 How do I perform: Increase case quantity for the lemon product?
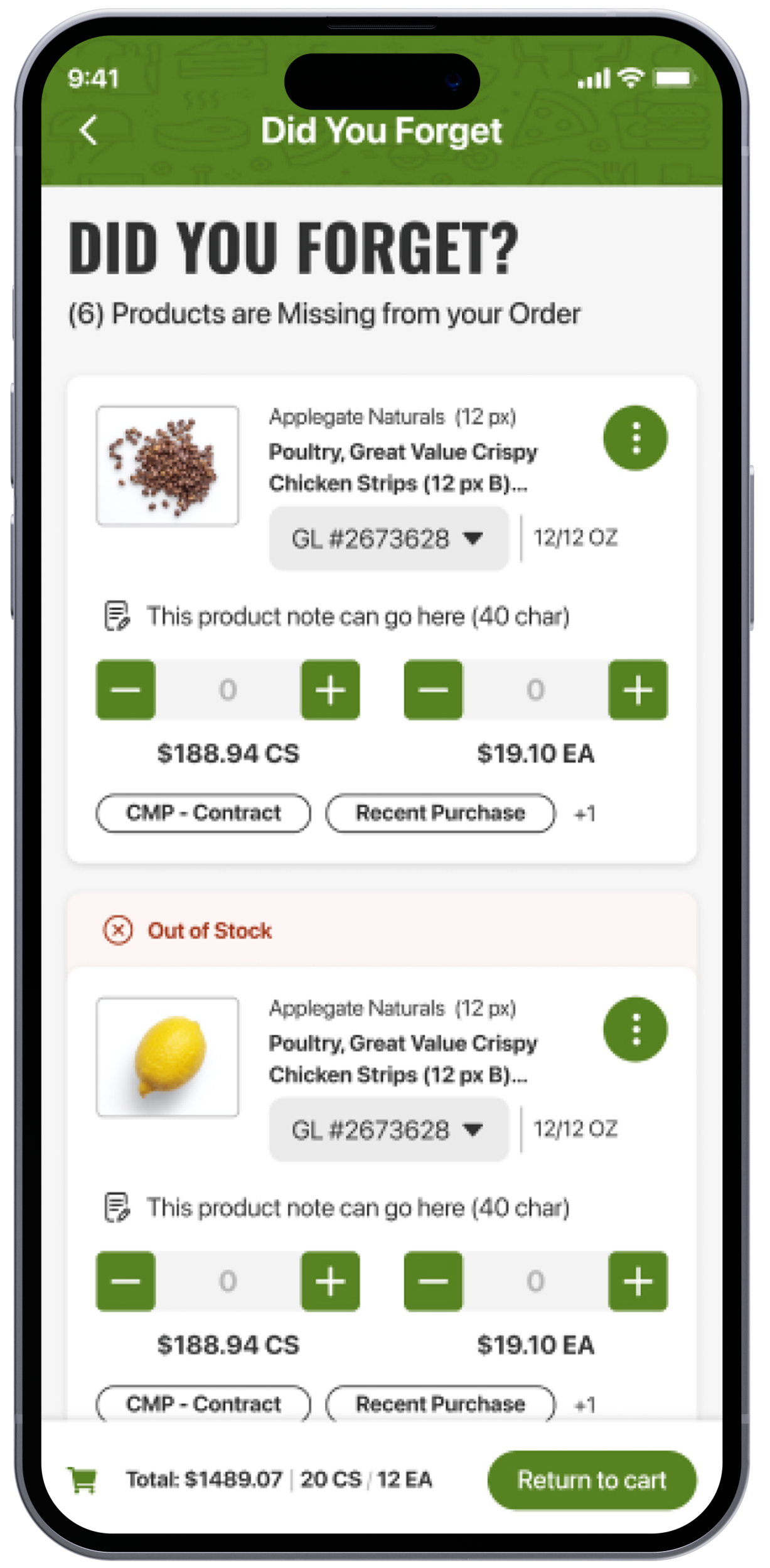click(330, 1281)
